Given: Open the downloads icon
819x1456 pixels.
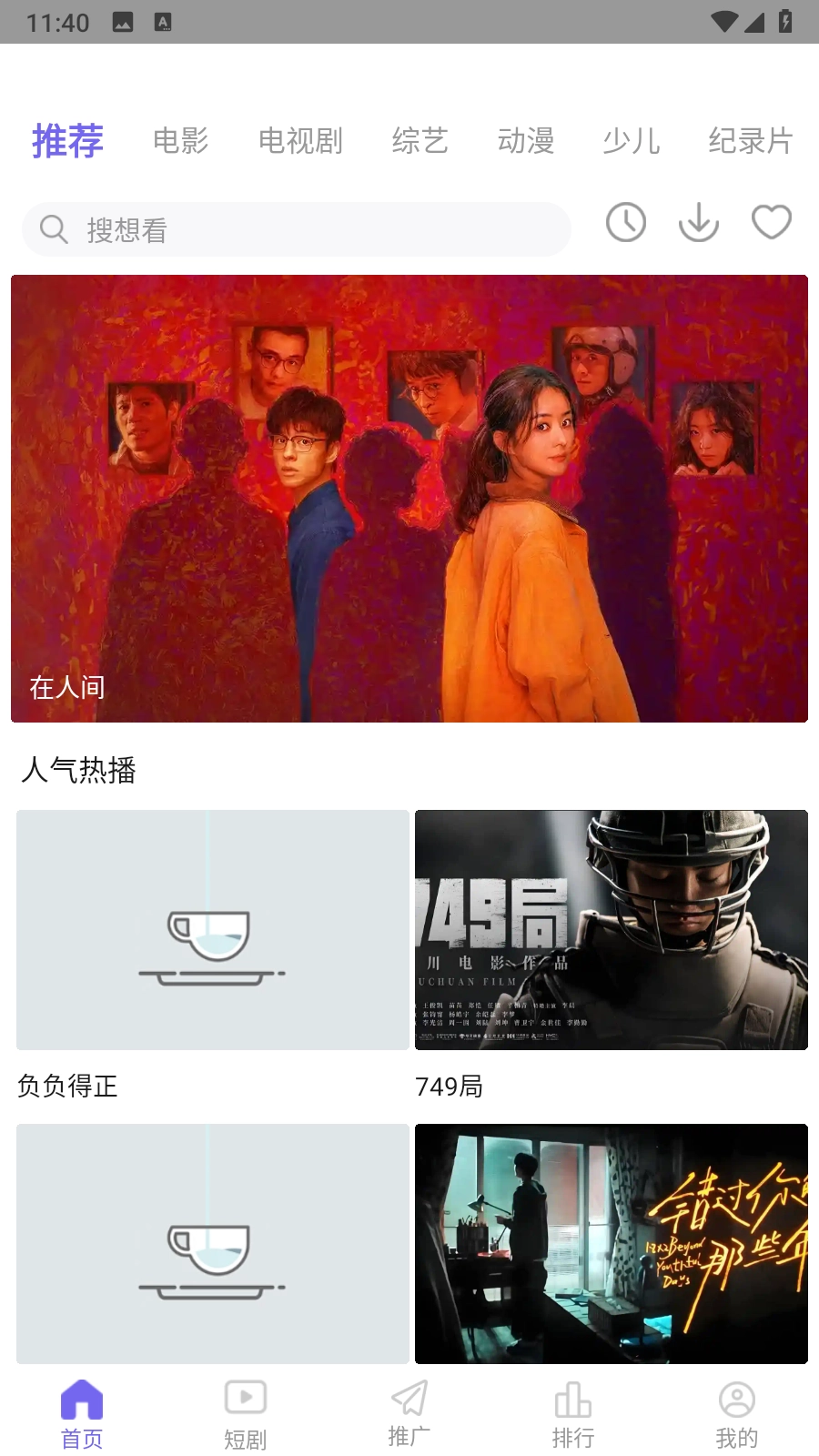Looking at the screenshot, I should click(699, 223).
